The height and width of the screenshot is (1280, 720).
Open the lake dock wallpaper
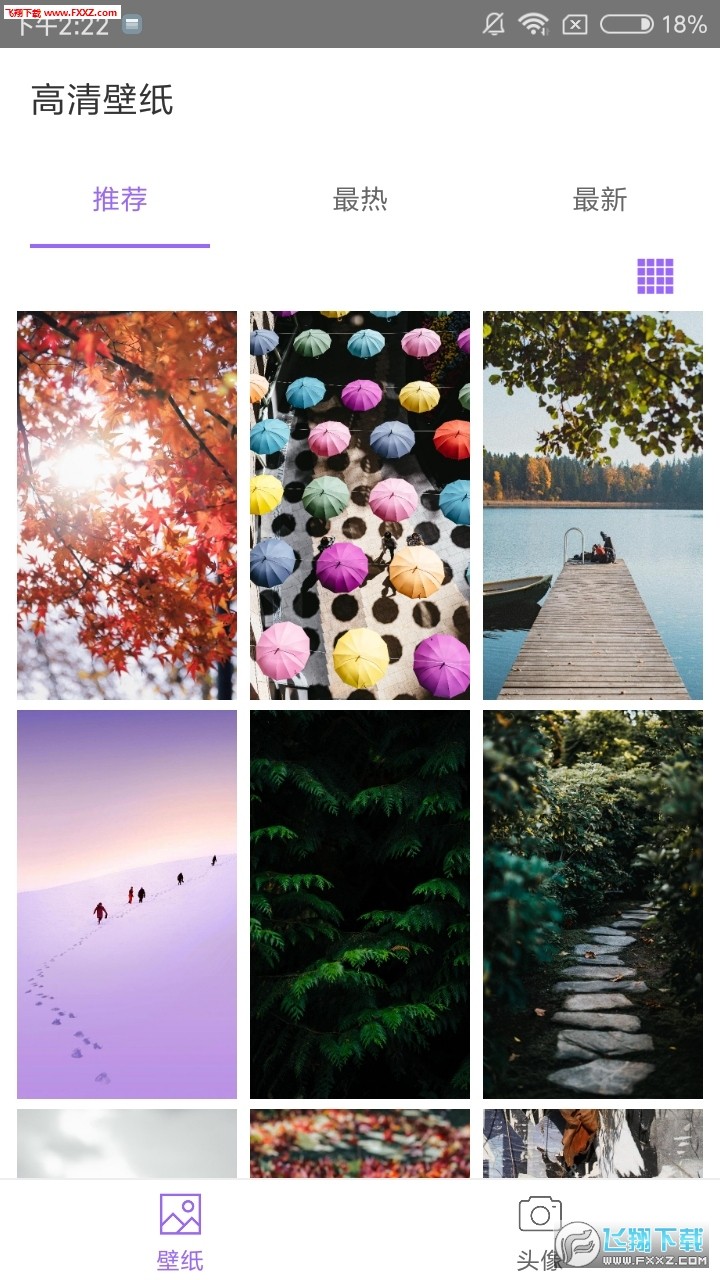coord(593,505)
